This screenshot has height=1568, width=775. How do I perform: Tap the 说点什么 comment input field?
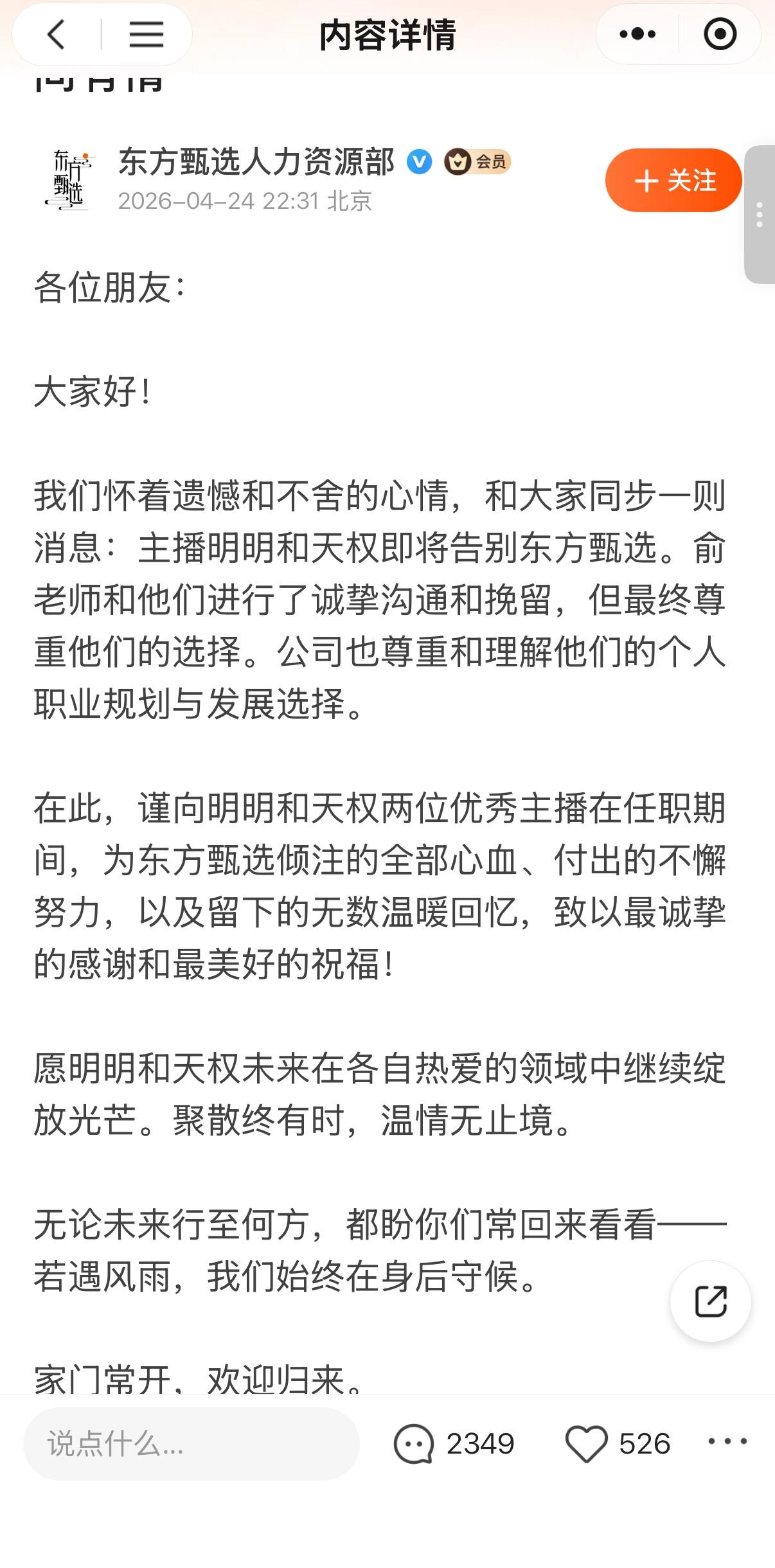click(x=191, y=1444)
